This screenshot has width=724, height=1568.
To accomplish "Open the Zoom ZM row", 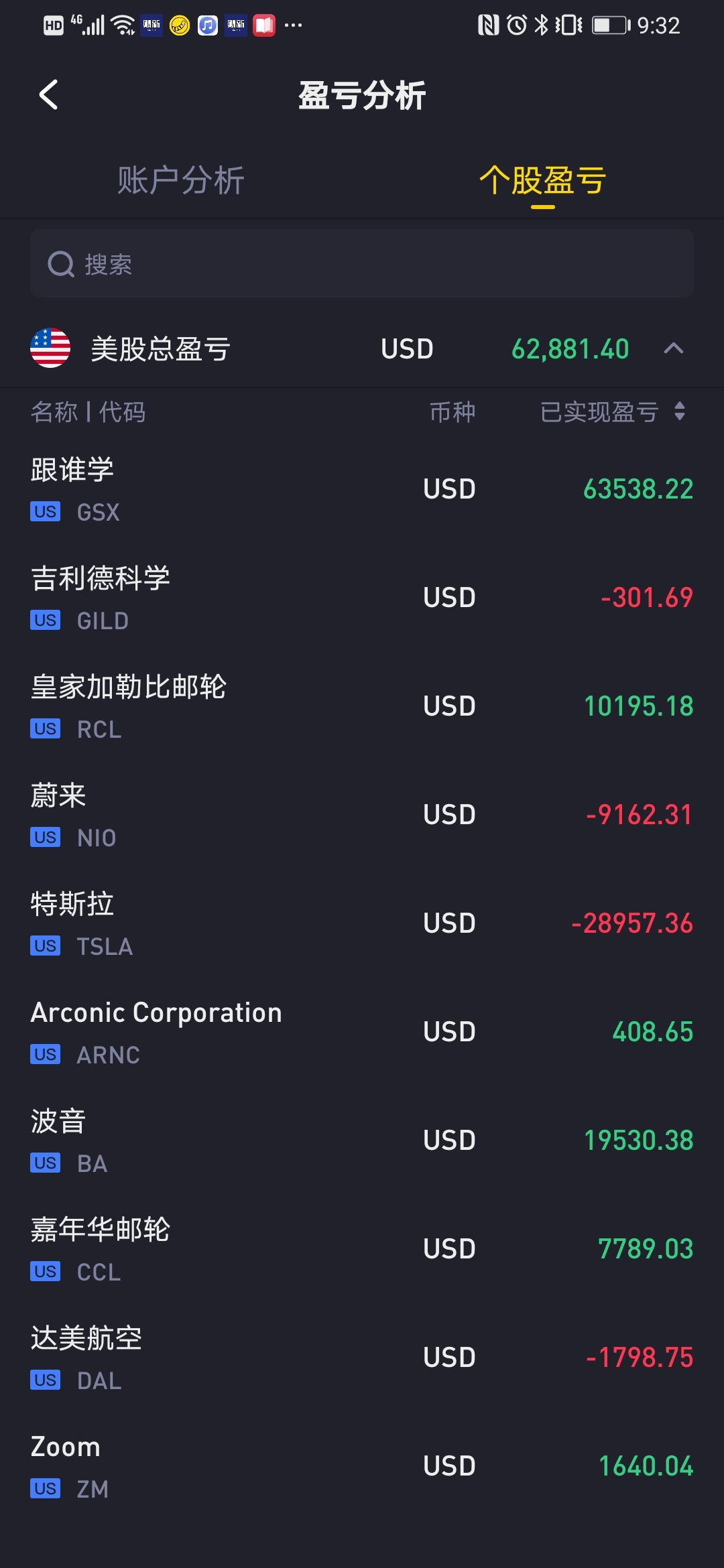I will (362, 1466).
